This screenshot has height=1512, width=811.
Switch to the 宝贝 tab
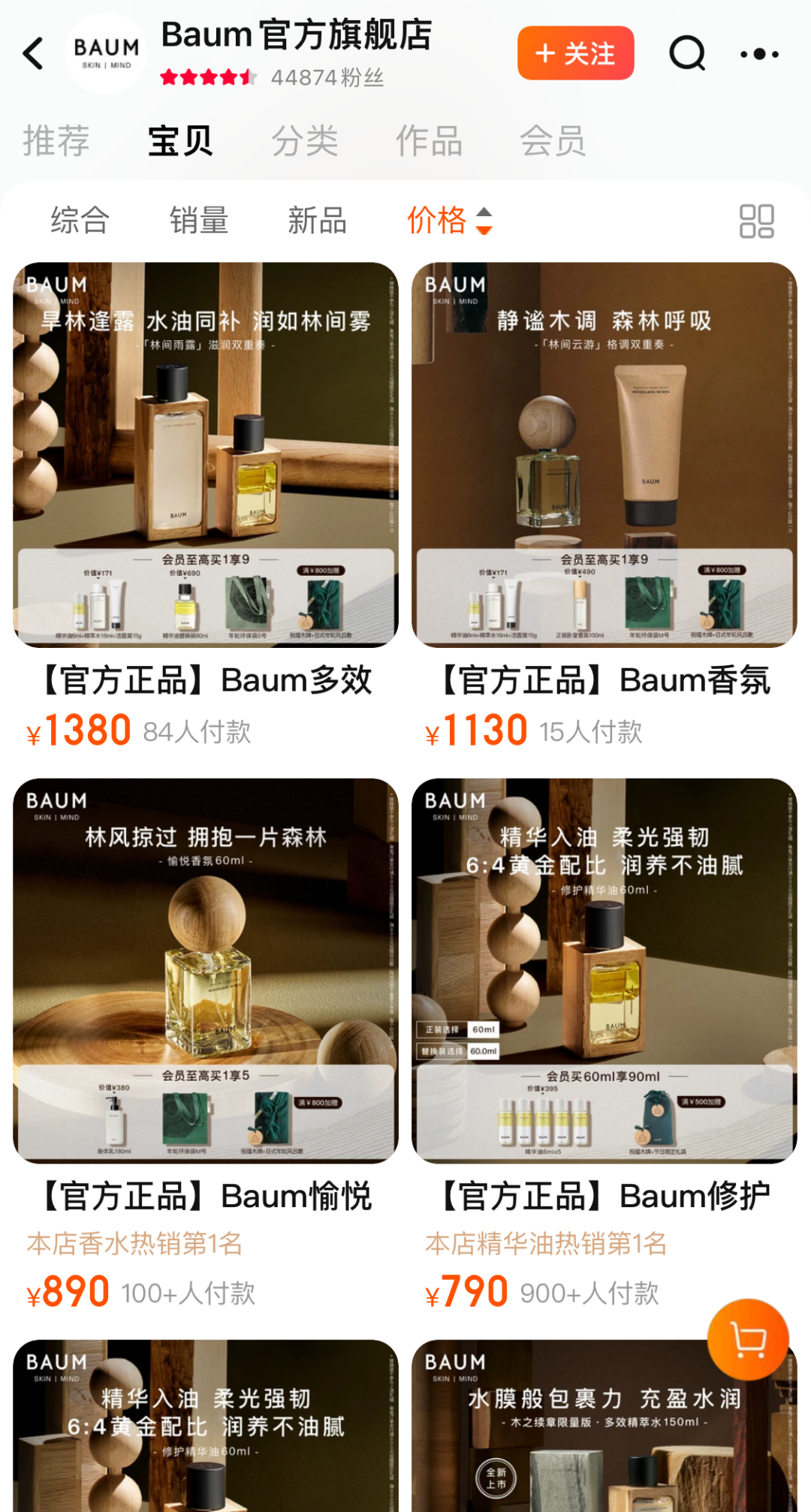pos(178,141)
